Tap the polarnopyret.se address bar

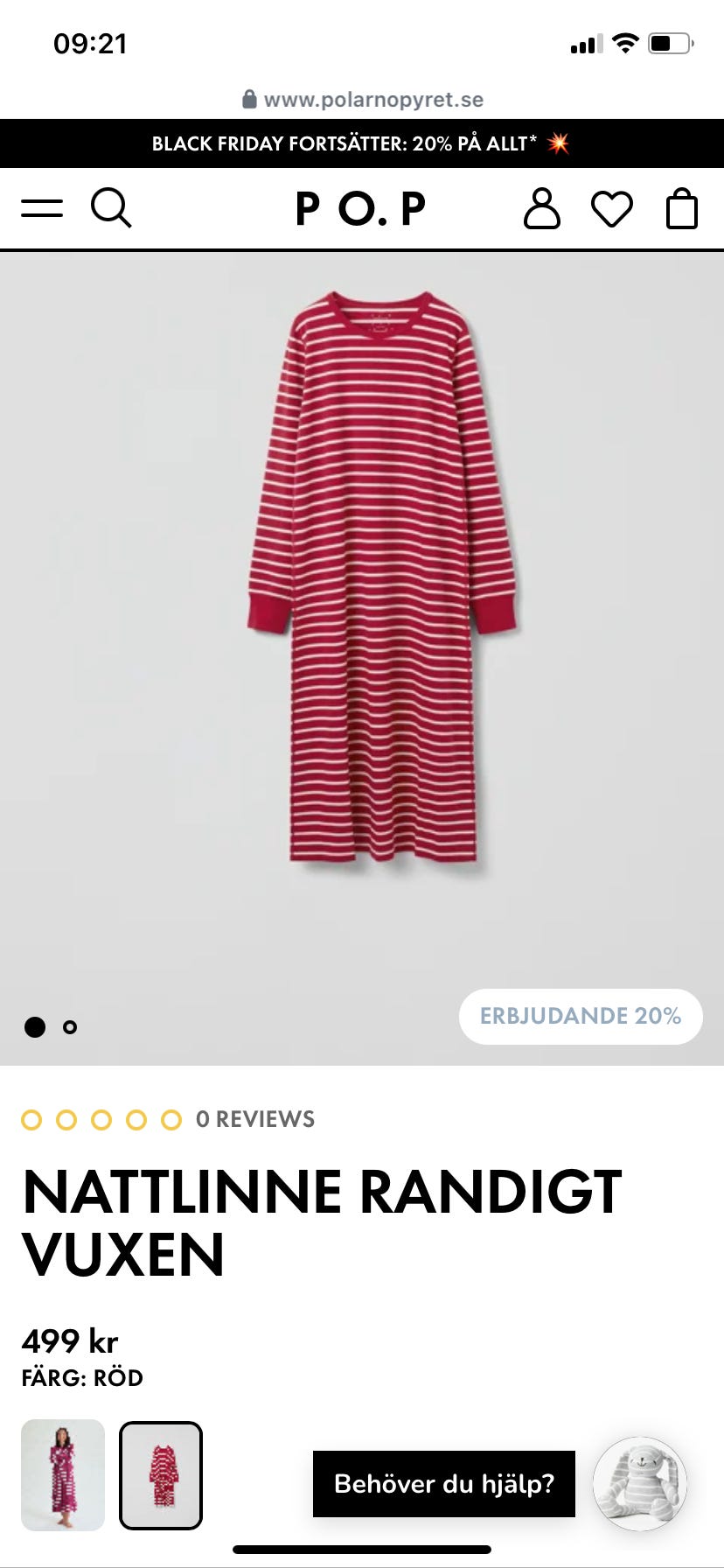point(362,100)
